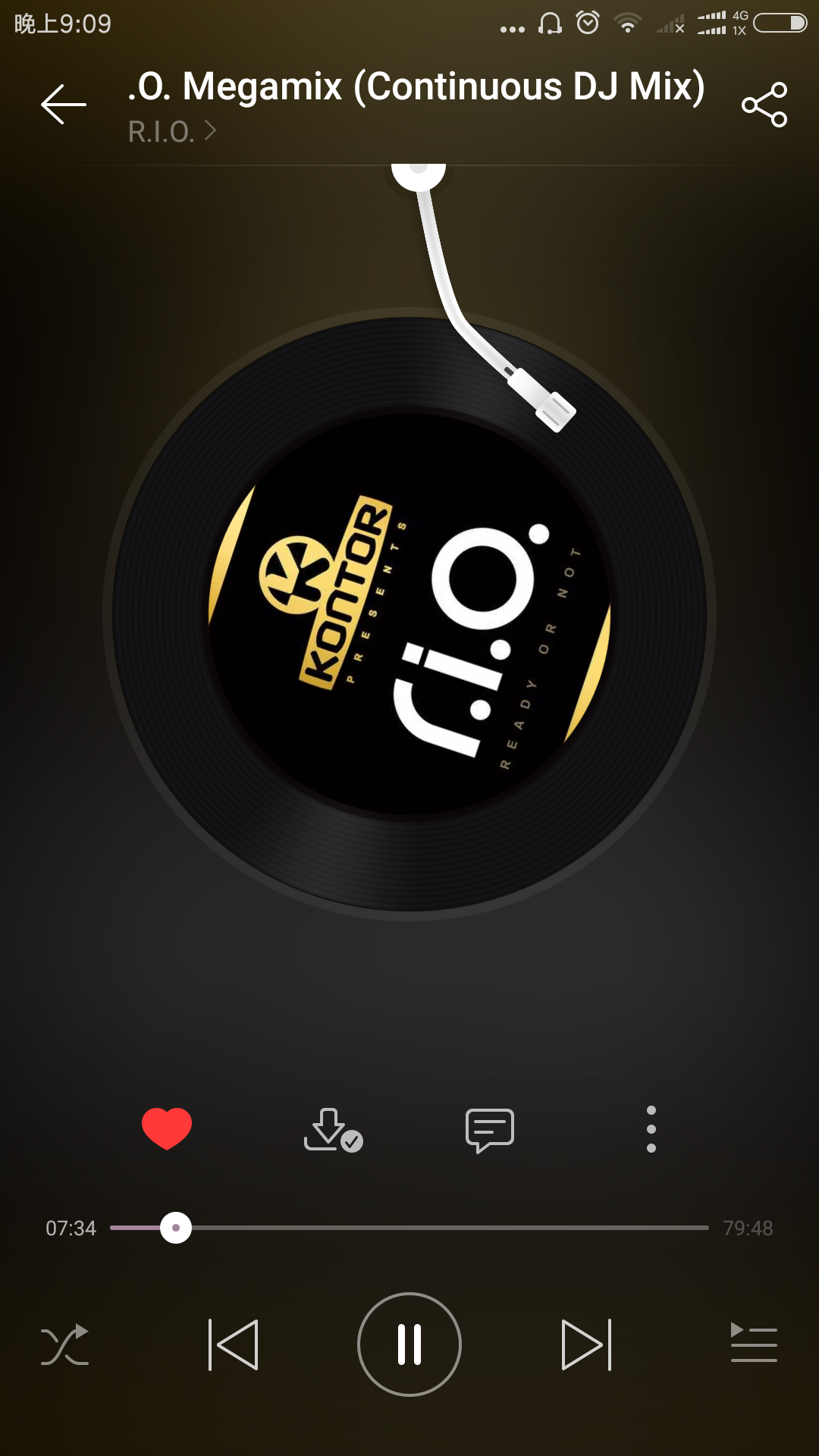The image size is (819, 1456).
Task: Skip to the next track
Action: click(586, 1345)
